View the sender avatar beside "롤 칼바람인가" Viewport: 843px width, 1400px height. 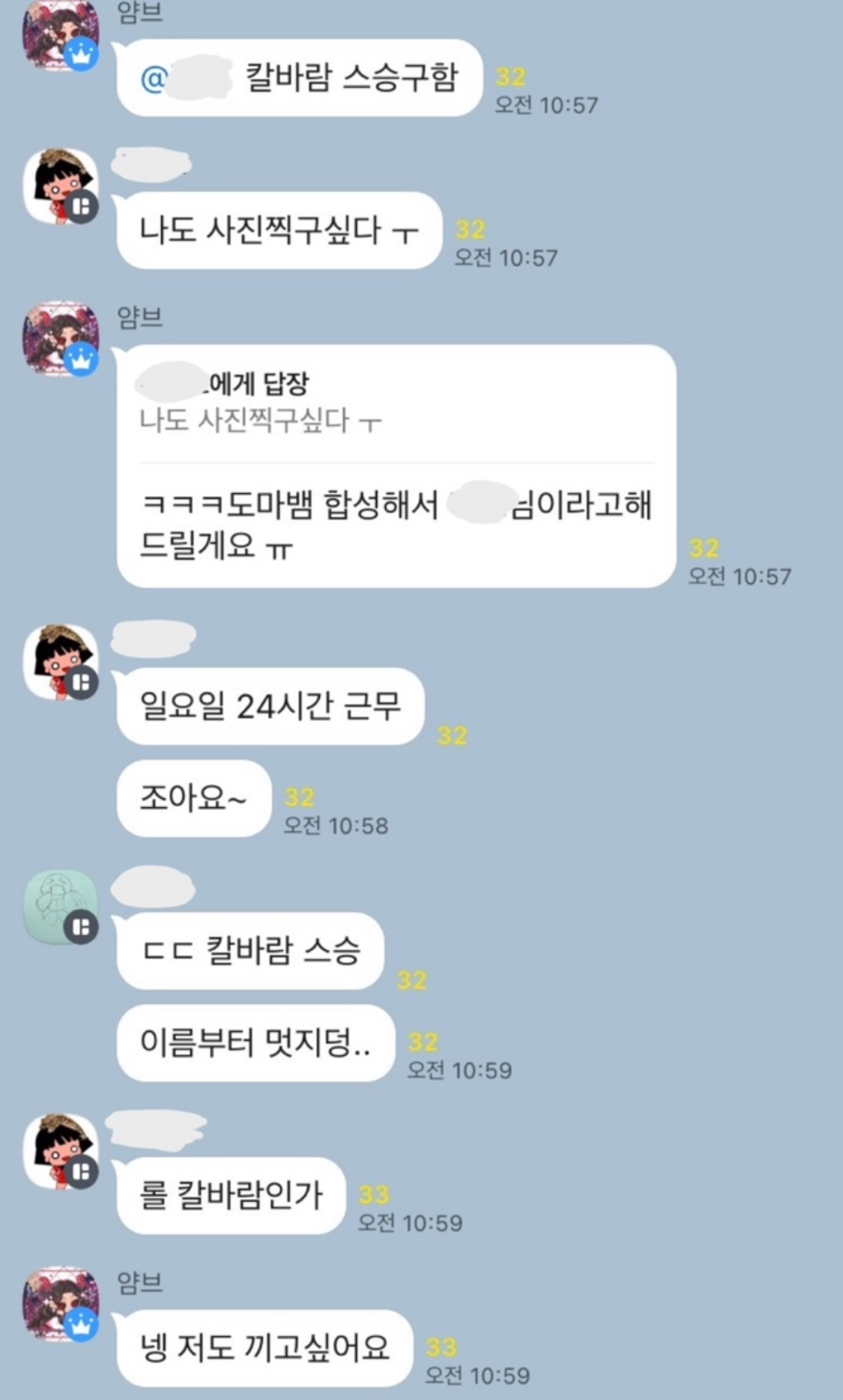60,1151
